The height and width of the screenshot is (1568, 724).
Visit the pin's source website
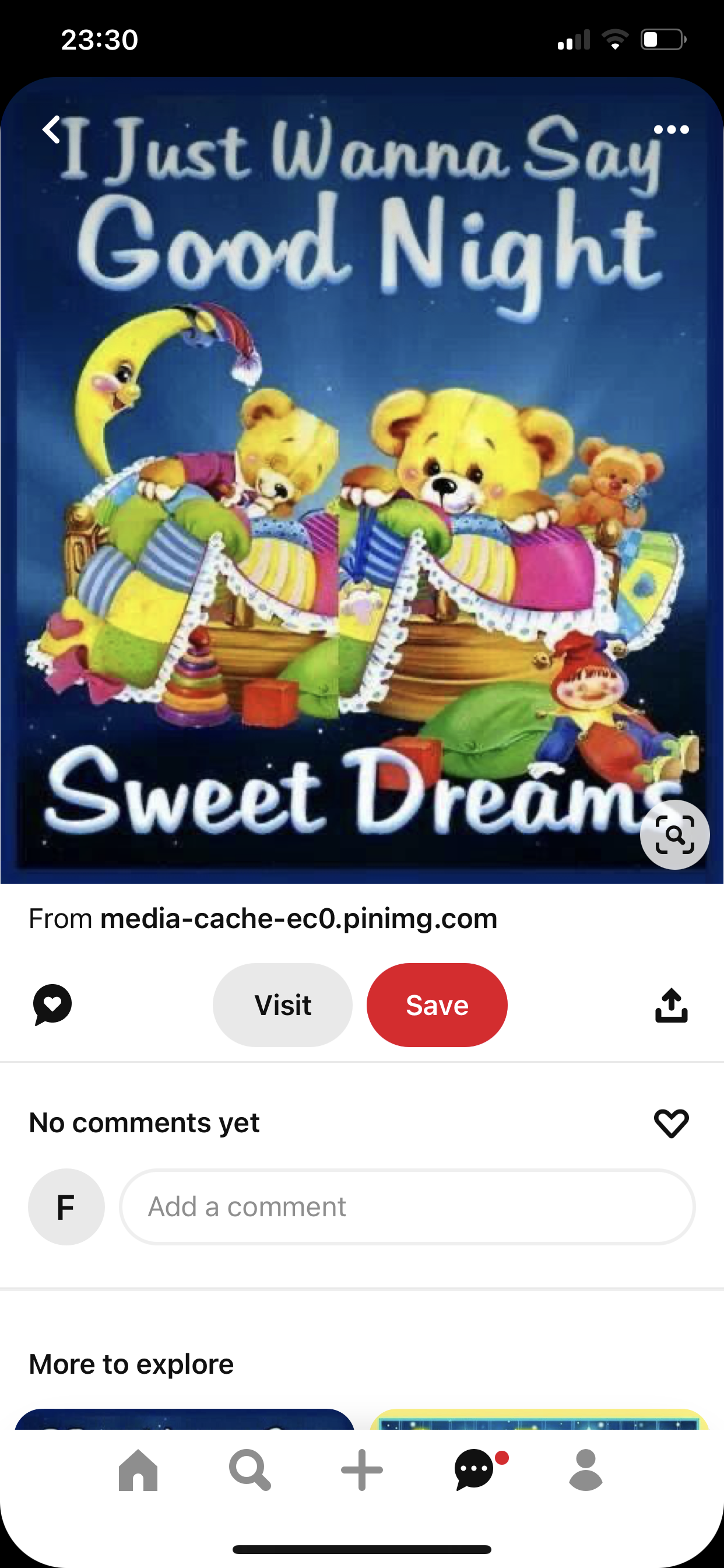[282, 1005]
